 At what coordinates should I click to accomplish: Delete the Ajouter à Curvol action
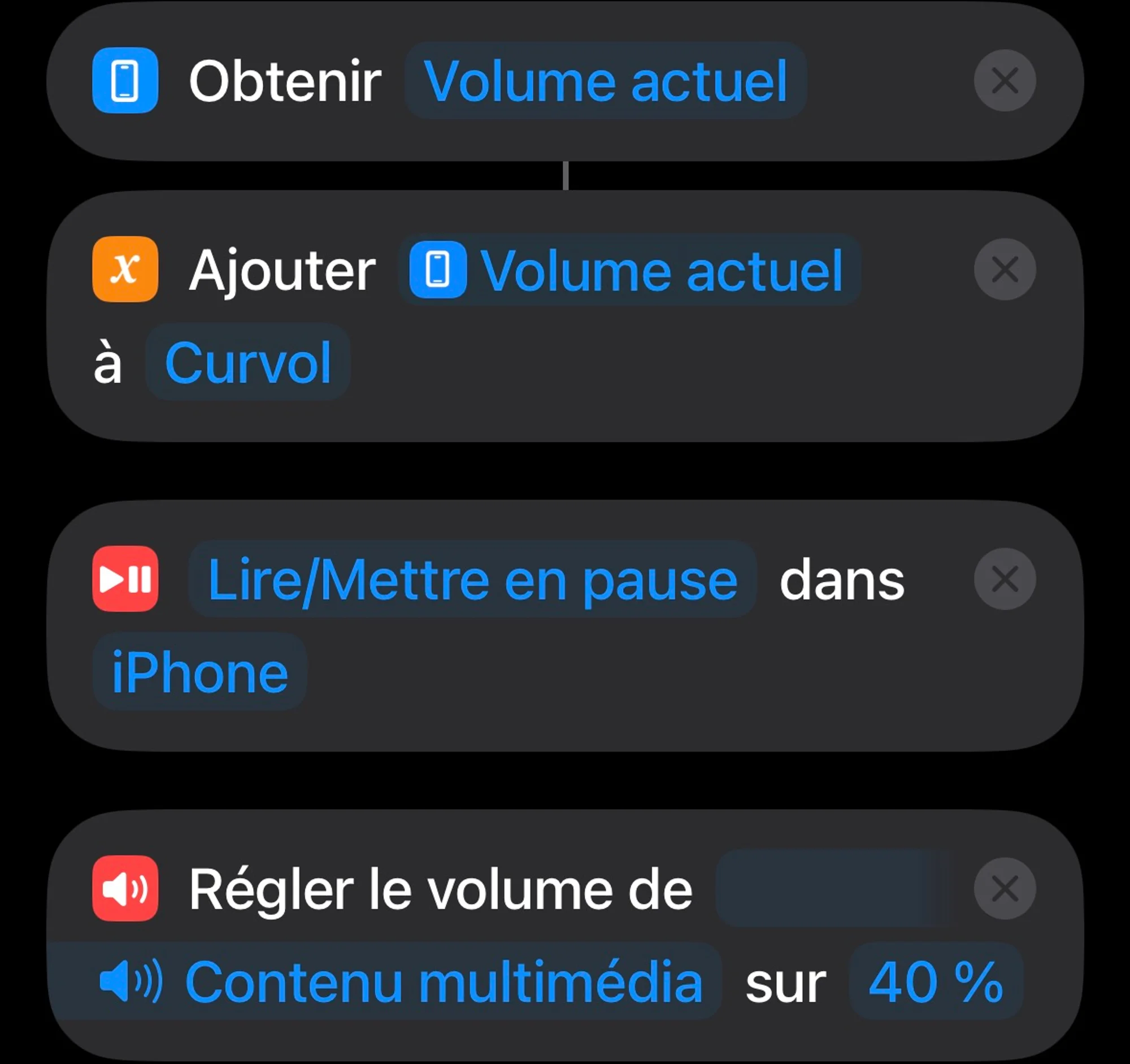(x=1005, y=270)
